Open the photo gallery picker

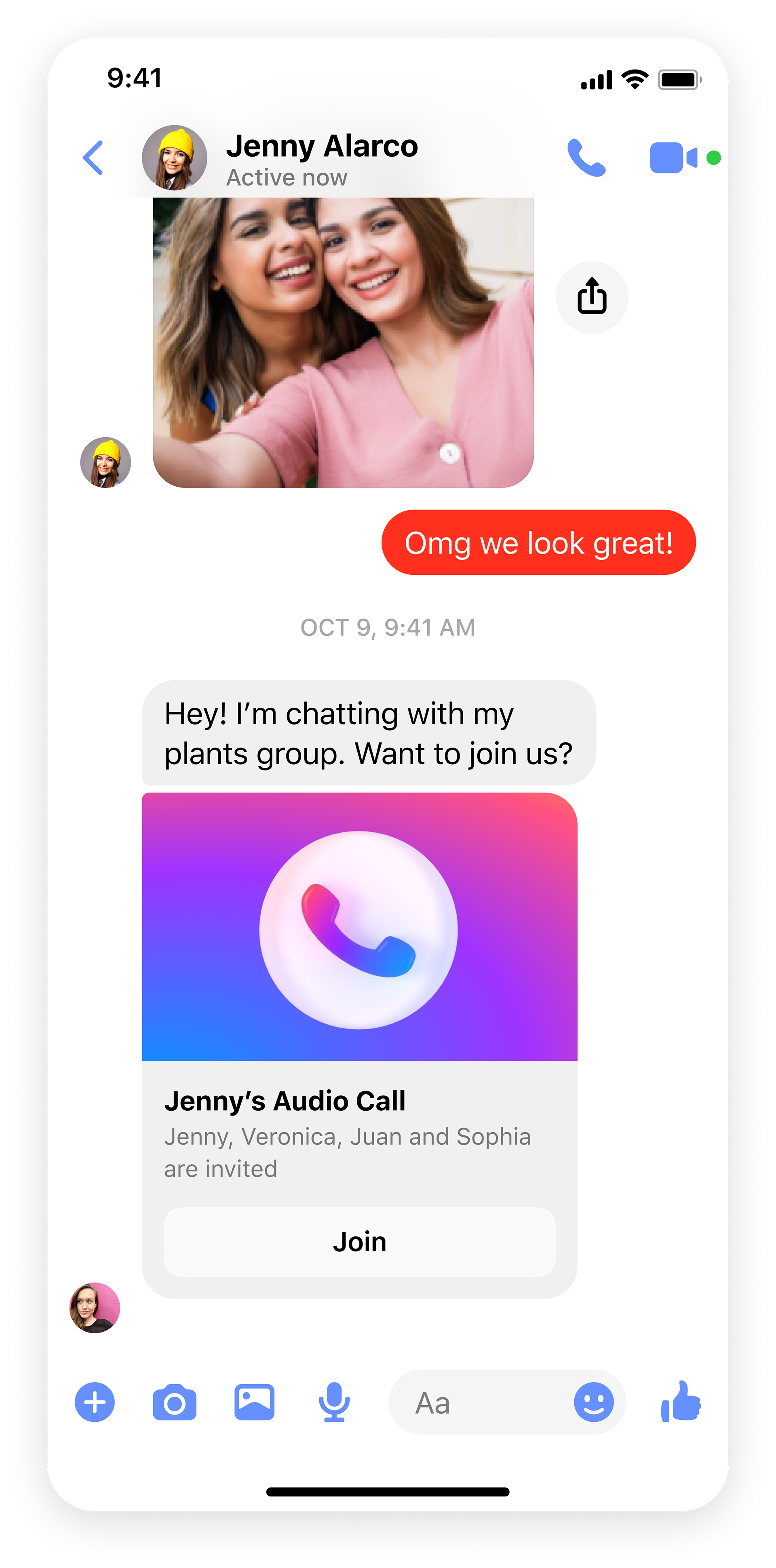(255, 1402)
